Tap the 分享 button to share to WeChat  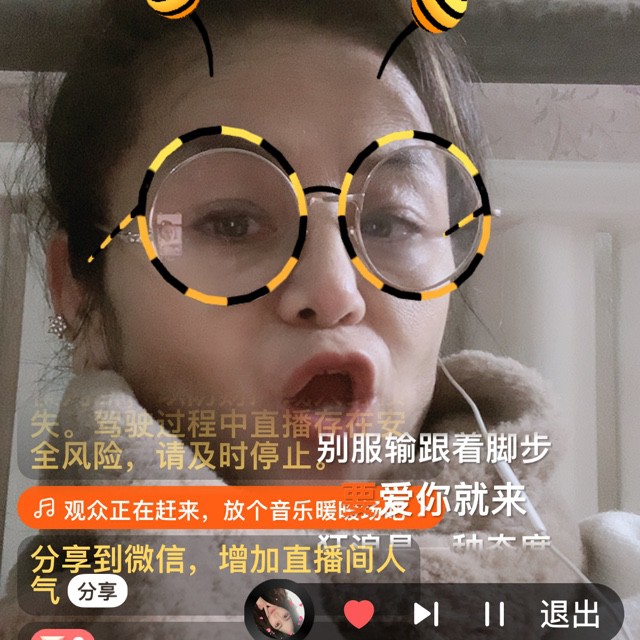coord(97,592)
